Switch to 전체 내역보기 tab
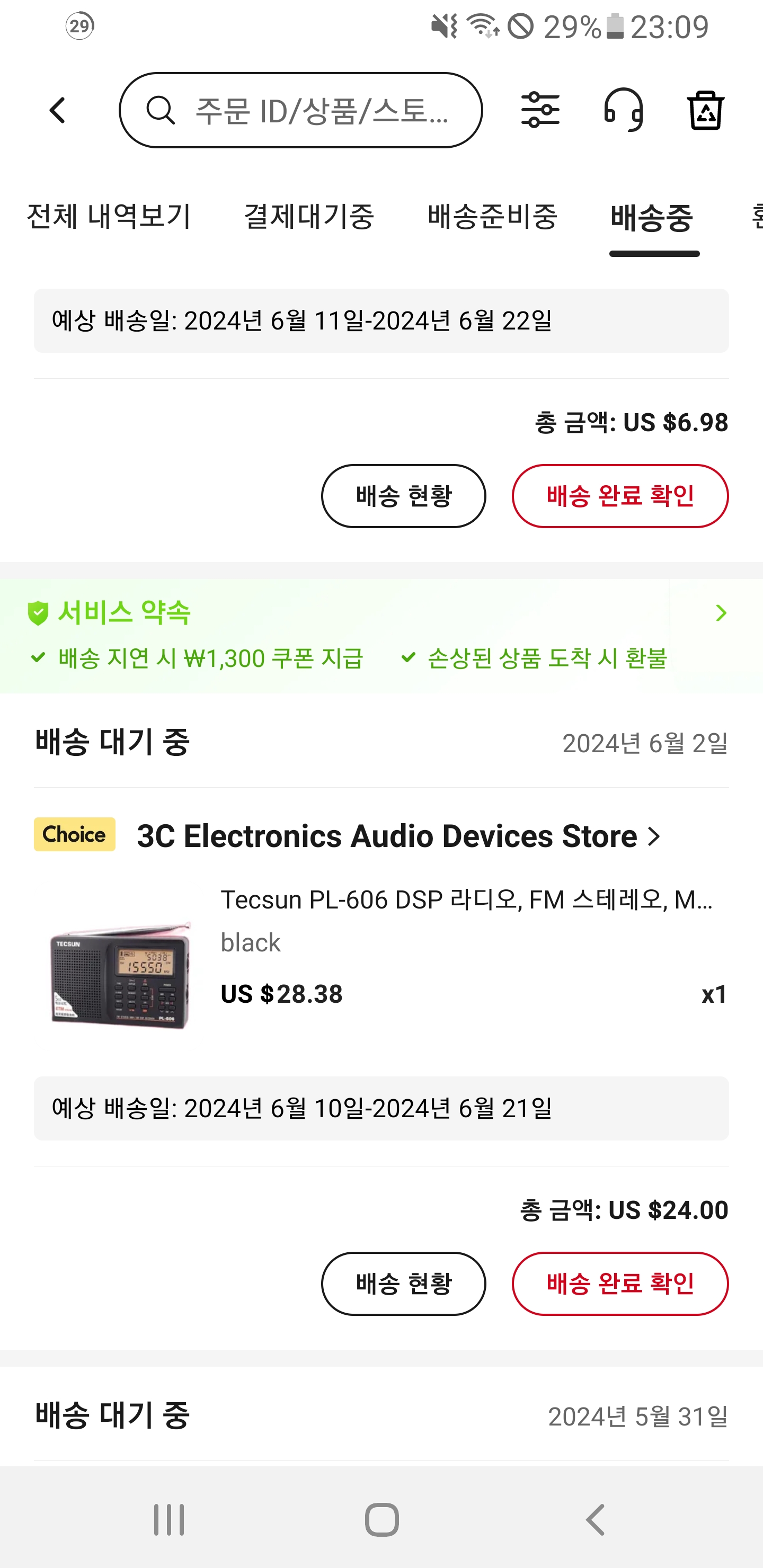 pos(107,217)
